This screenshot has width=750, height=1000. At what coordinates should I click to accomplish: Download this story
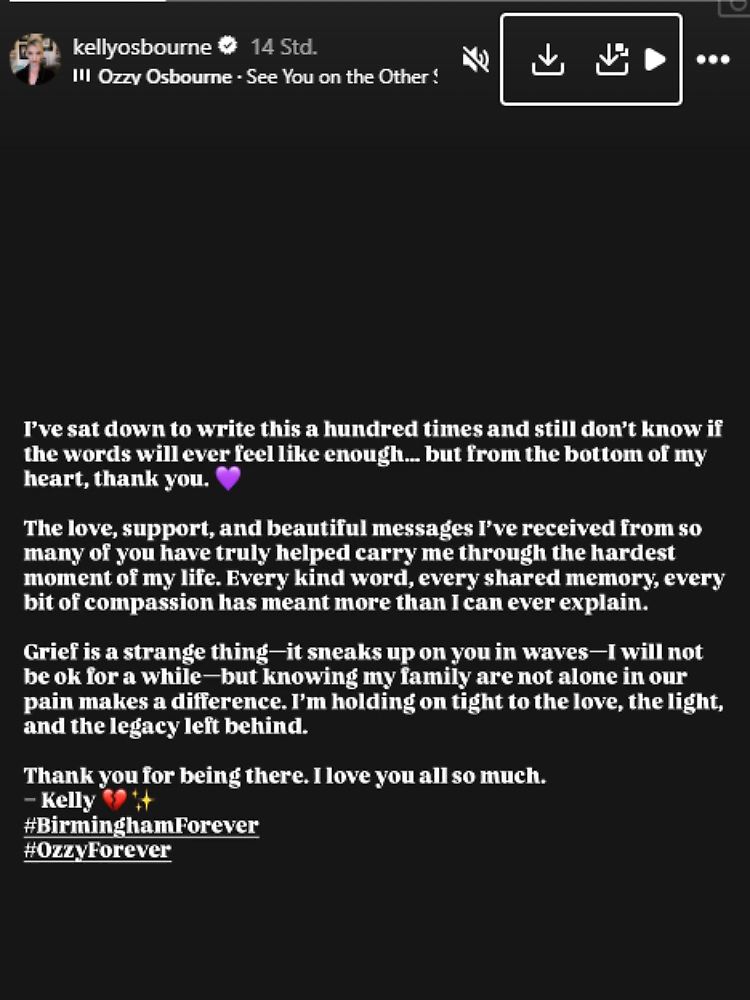click(547, 60)
